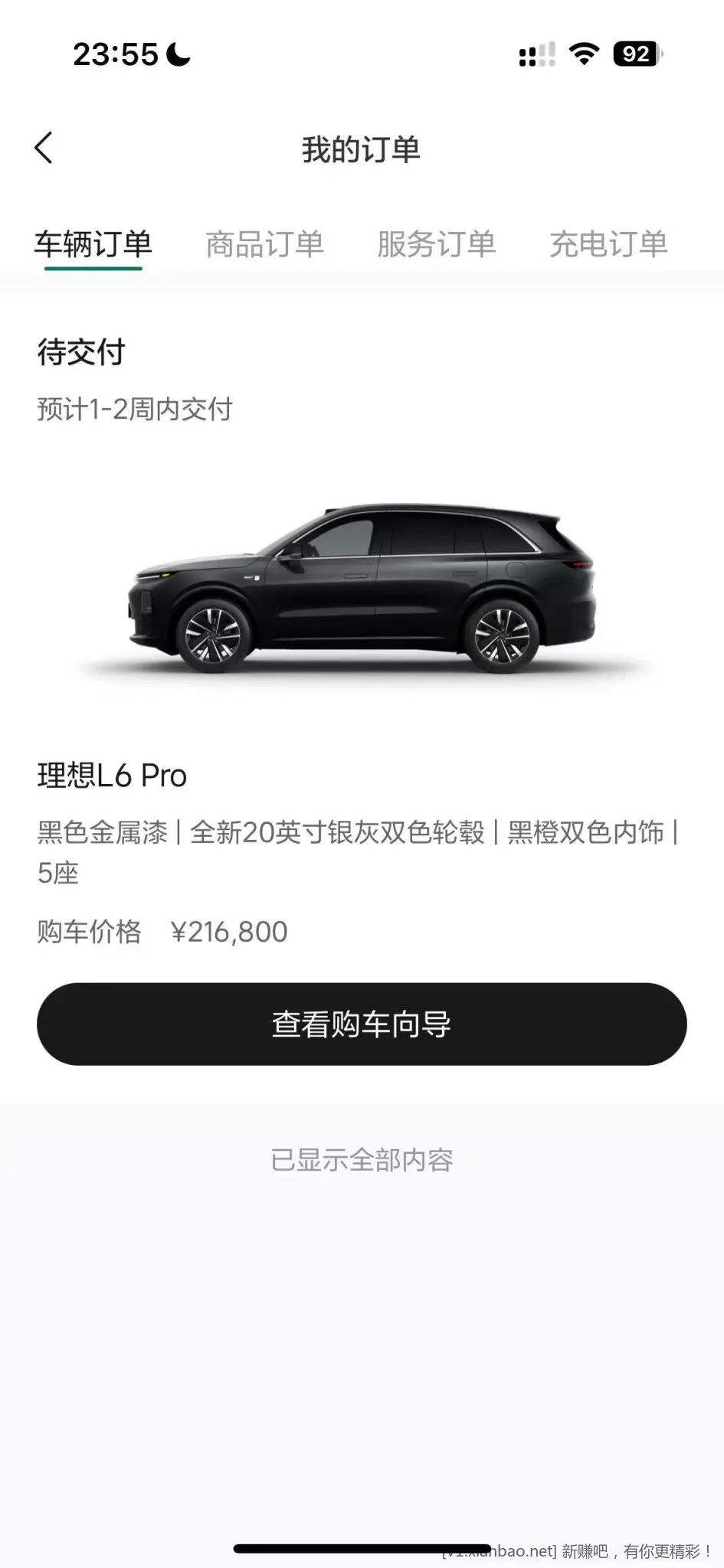This screenshot has width=724, height=1568.
Task: Open the 服务订单 tab
Action: 437,243
